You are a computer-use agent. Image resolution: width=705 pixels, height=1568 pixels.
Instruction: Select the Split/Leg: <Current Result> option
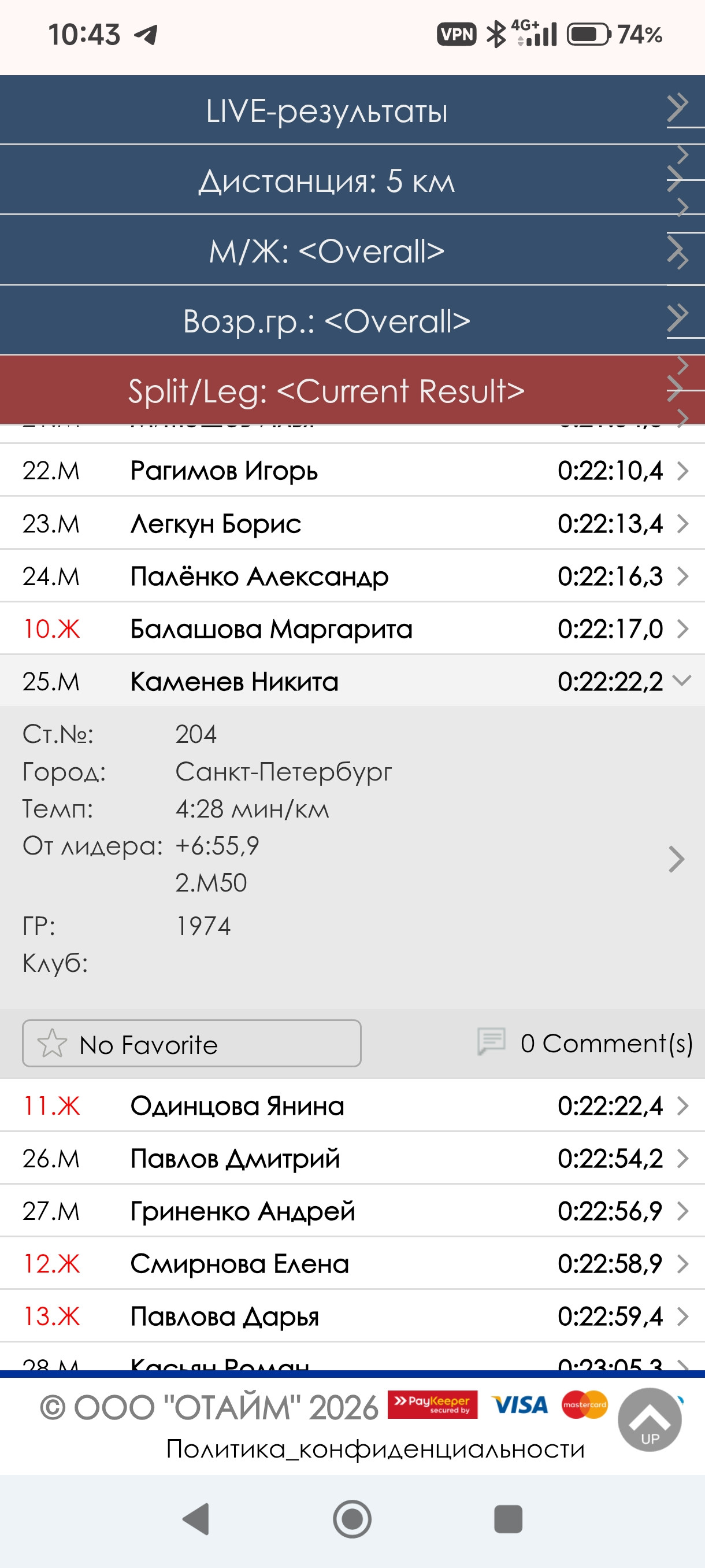point(352,390)
